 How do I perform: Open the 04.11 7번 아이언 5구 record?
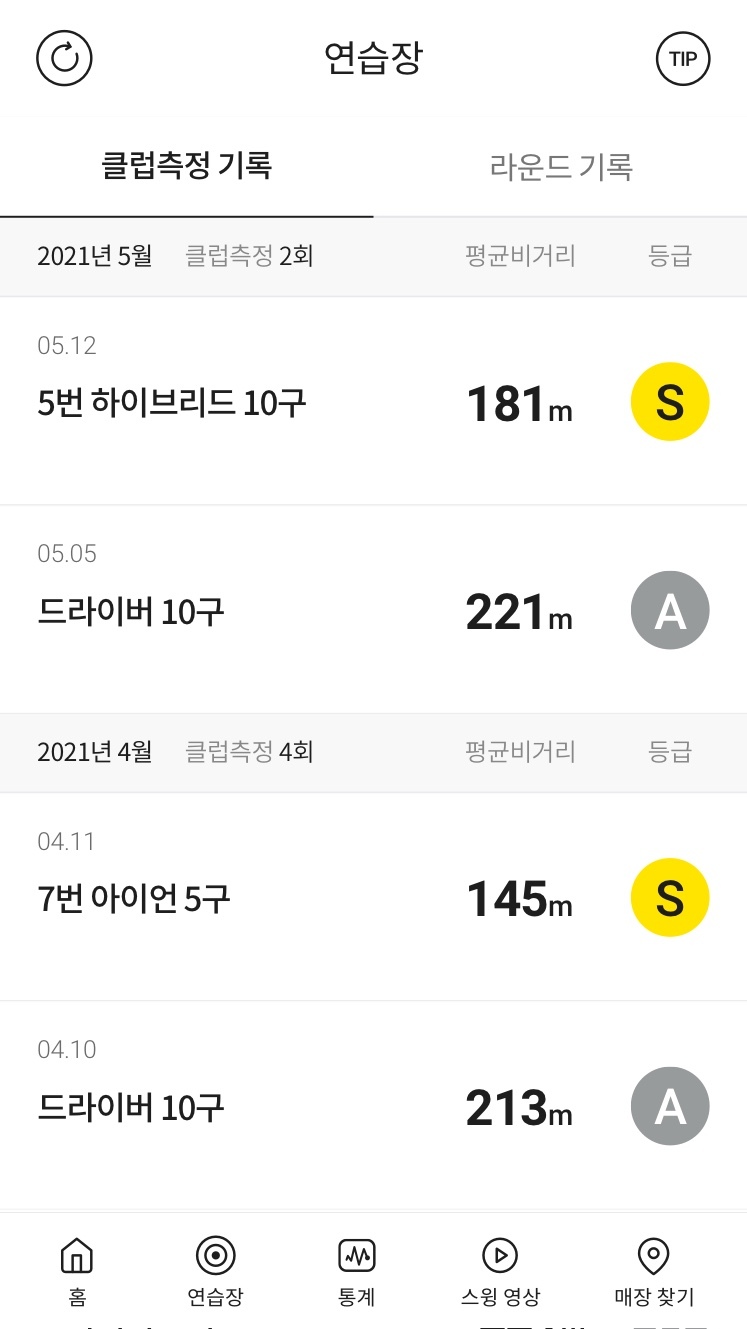pos(373,897)
